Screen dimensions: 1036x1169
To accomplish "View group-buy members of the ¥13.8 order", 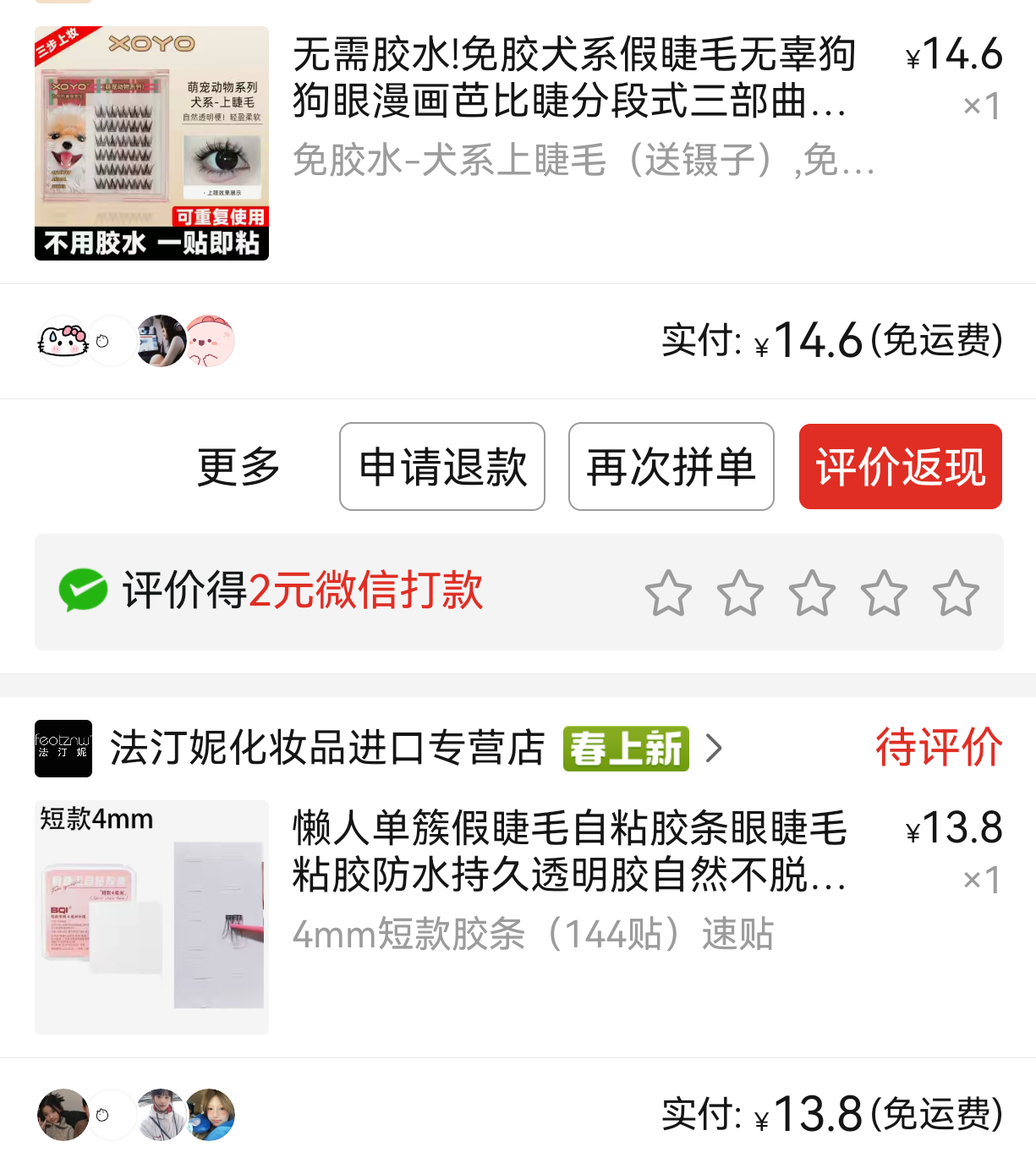I will (x=135, y=1115).
